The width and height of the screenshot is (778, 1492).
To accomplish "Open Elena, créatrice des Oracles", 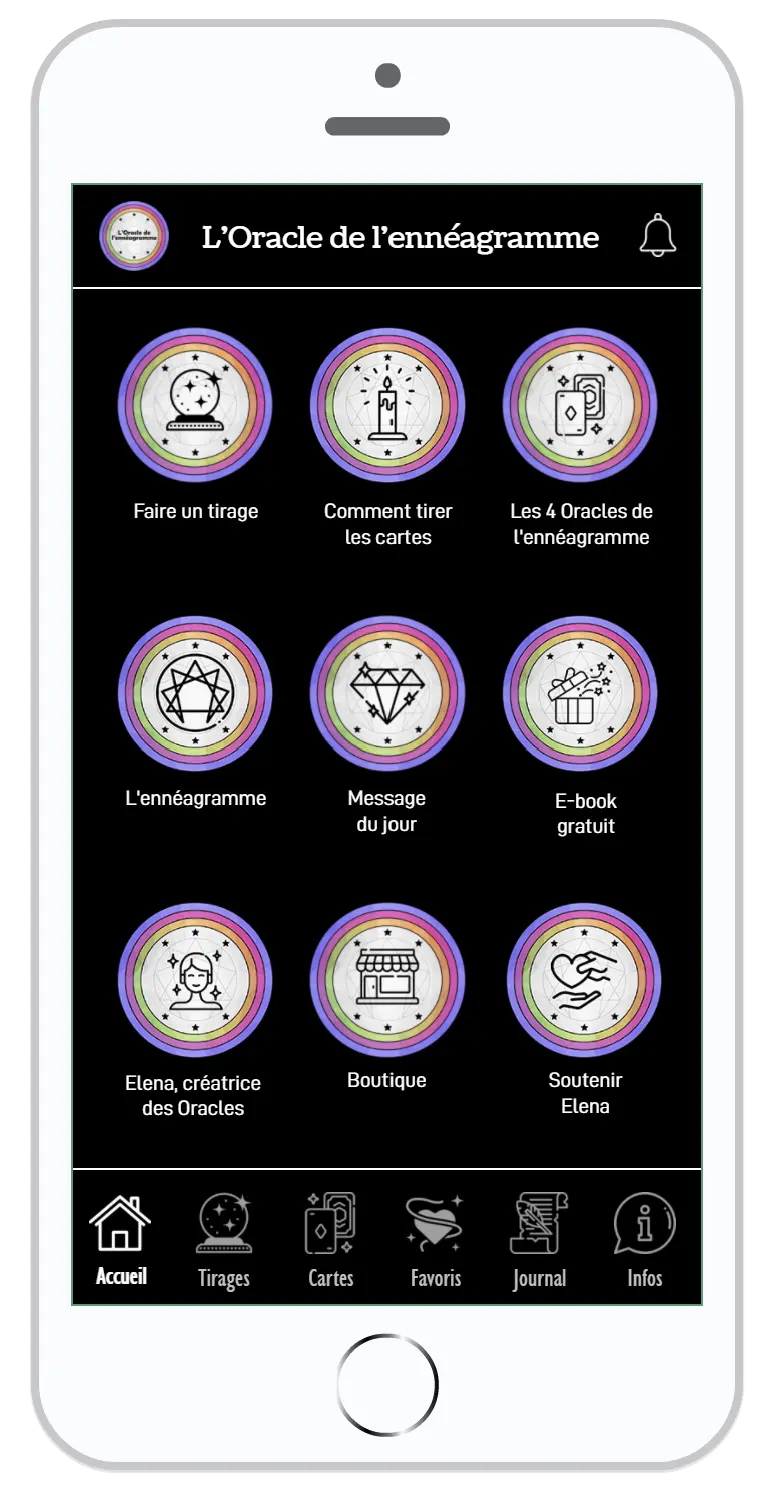I will 196,980.
